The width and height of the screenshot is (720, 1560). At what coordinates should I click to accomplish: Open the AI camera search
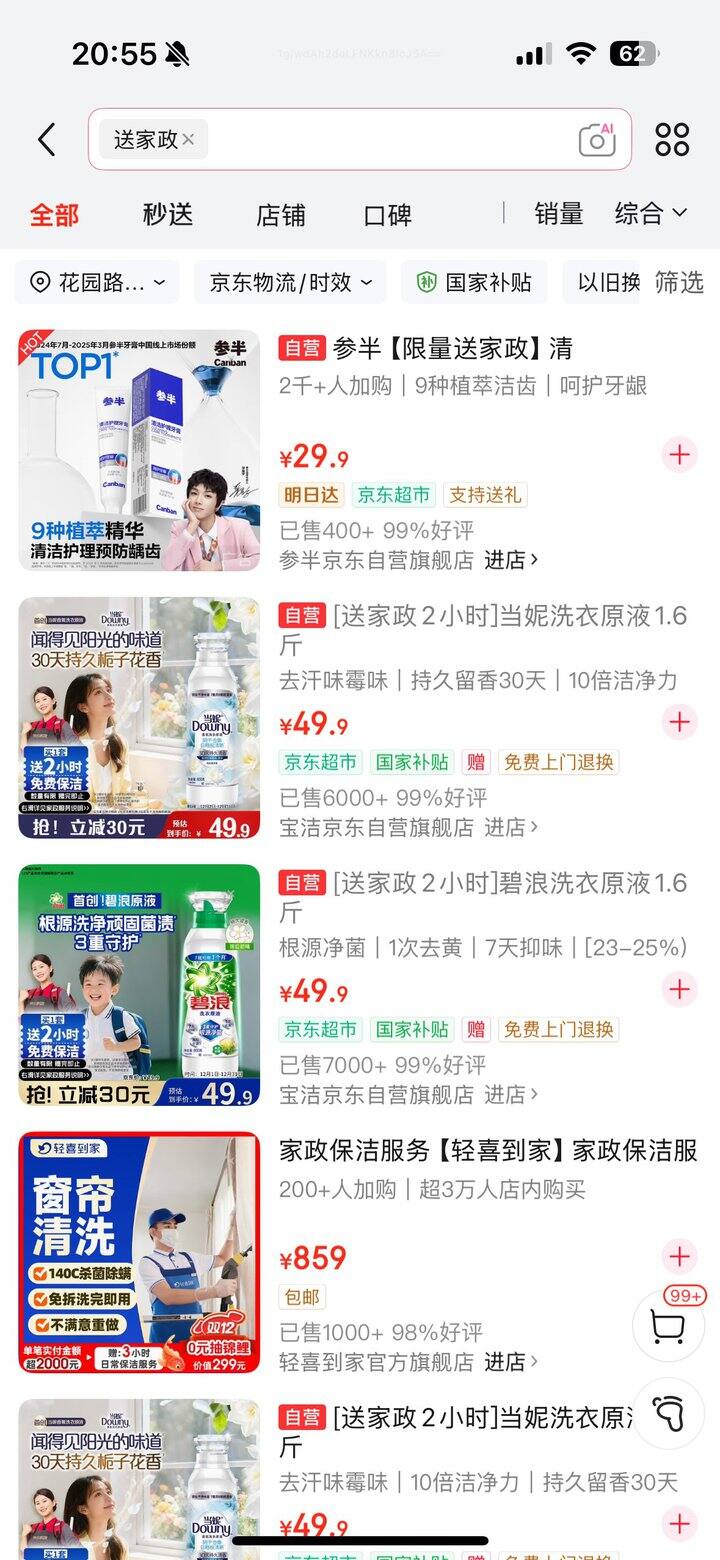597,140
